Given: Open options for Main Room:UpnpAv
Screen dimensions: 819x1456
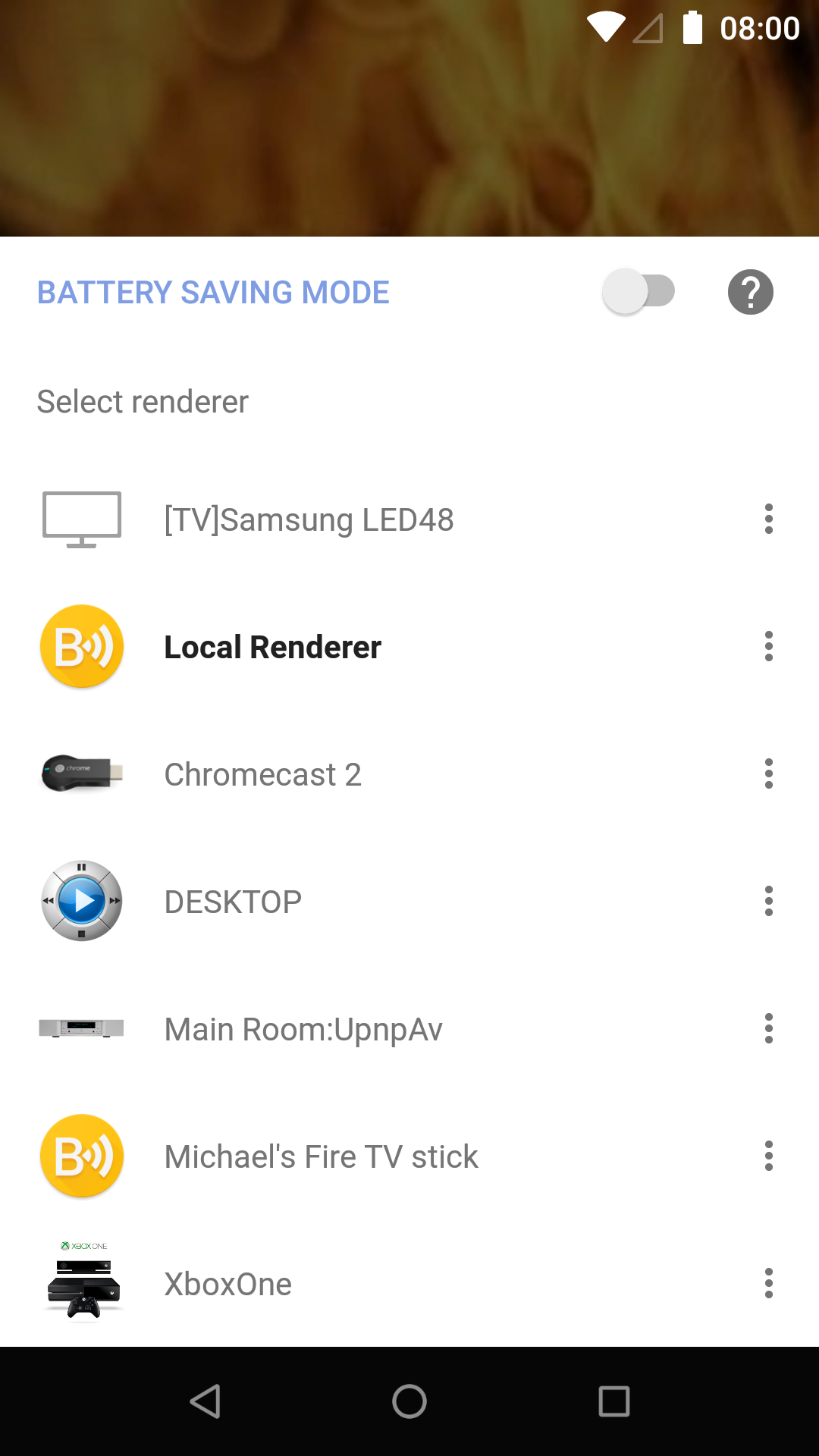Looking at the screenshot, I should (x=768, y=1029).
